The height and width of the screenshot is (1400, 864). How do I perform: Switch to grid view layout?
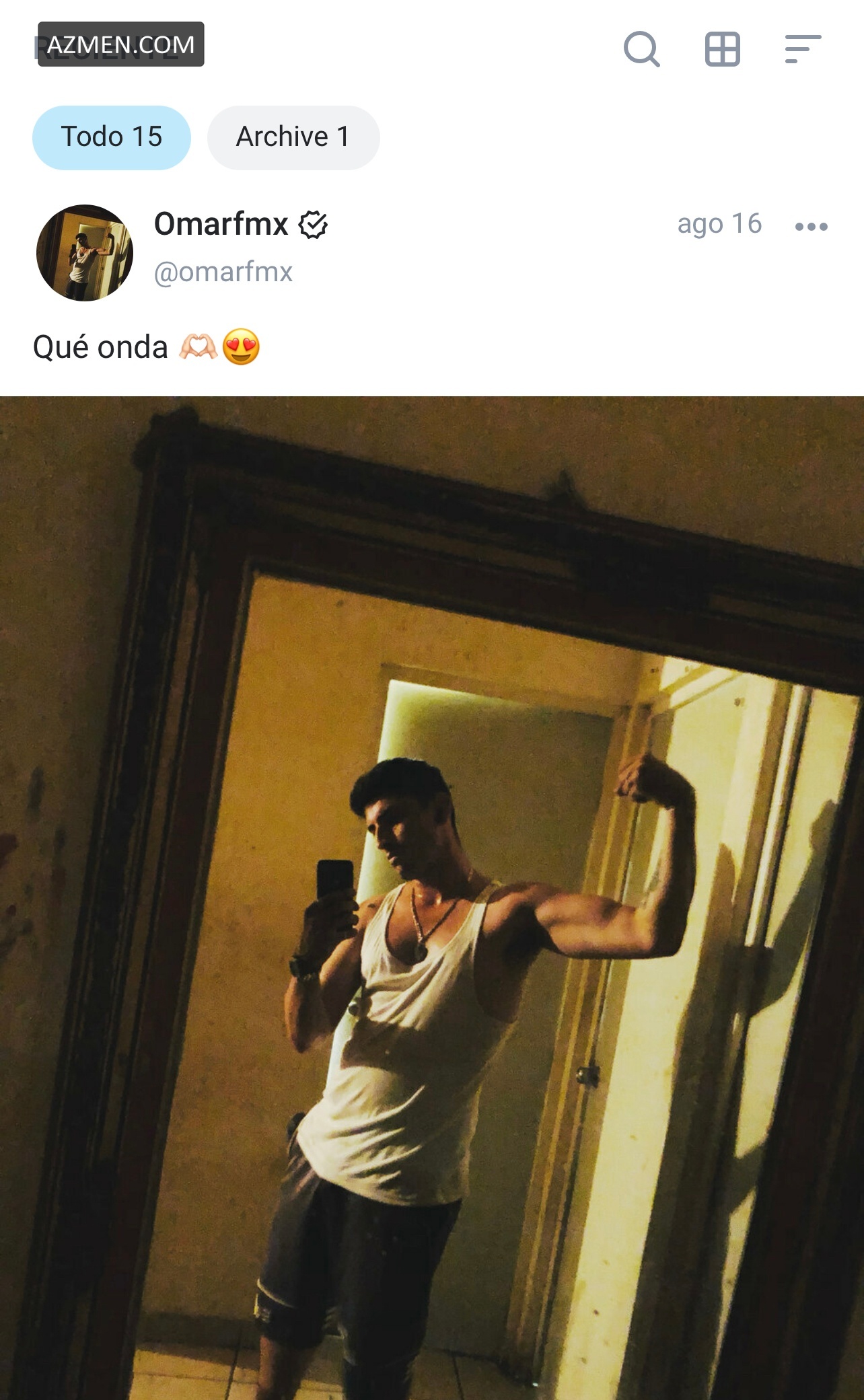tap(722, 48)
